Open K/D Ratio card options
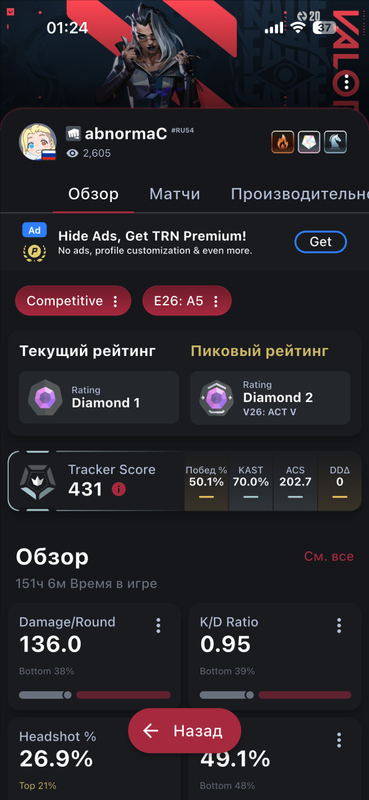Screen dimensions: 369x800 coord(339,625)
